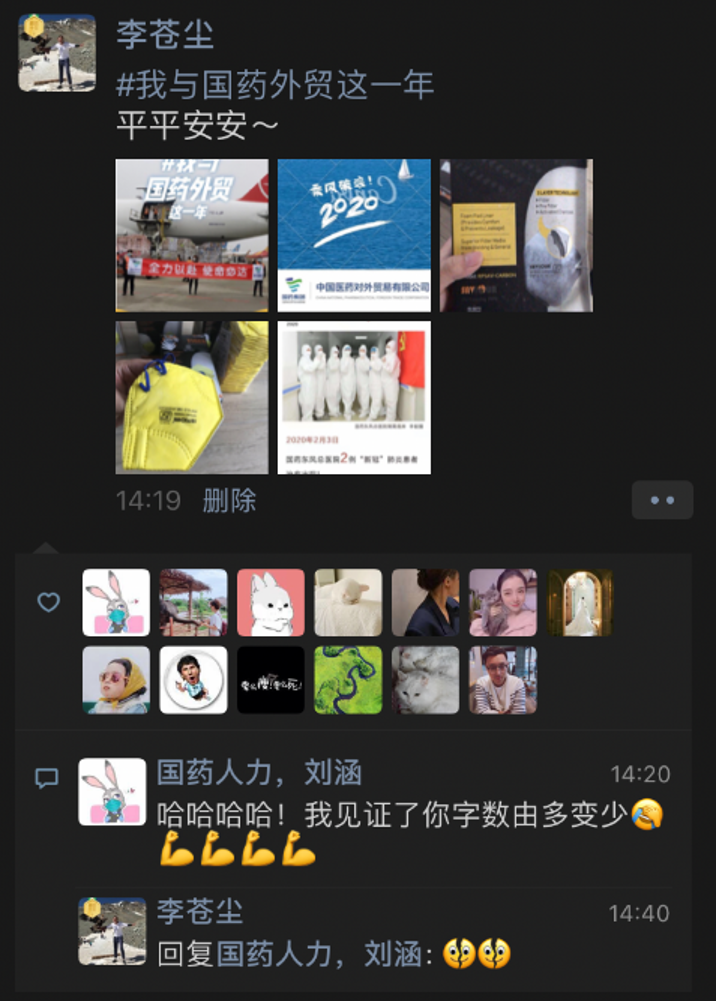716x1002 pixels.
Task: Delete this post with 删除
Action: pyautogui.click(x=229, y=500)
